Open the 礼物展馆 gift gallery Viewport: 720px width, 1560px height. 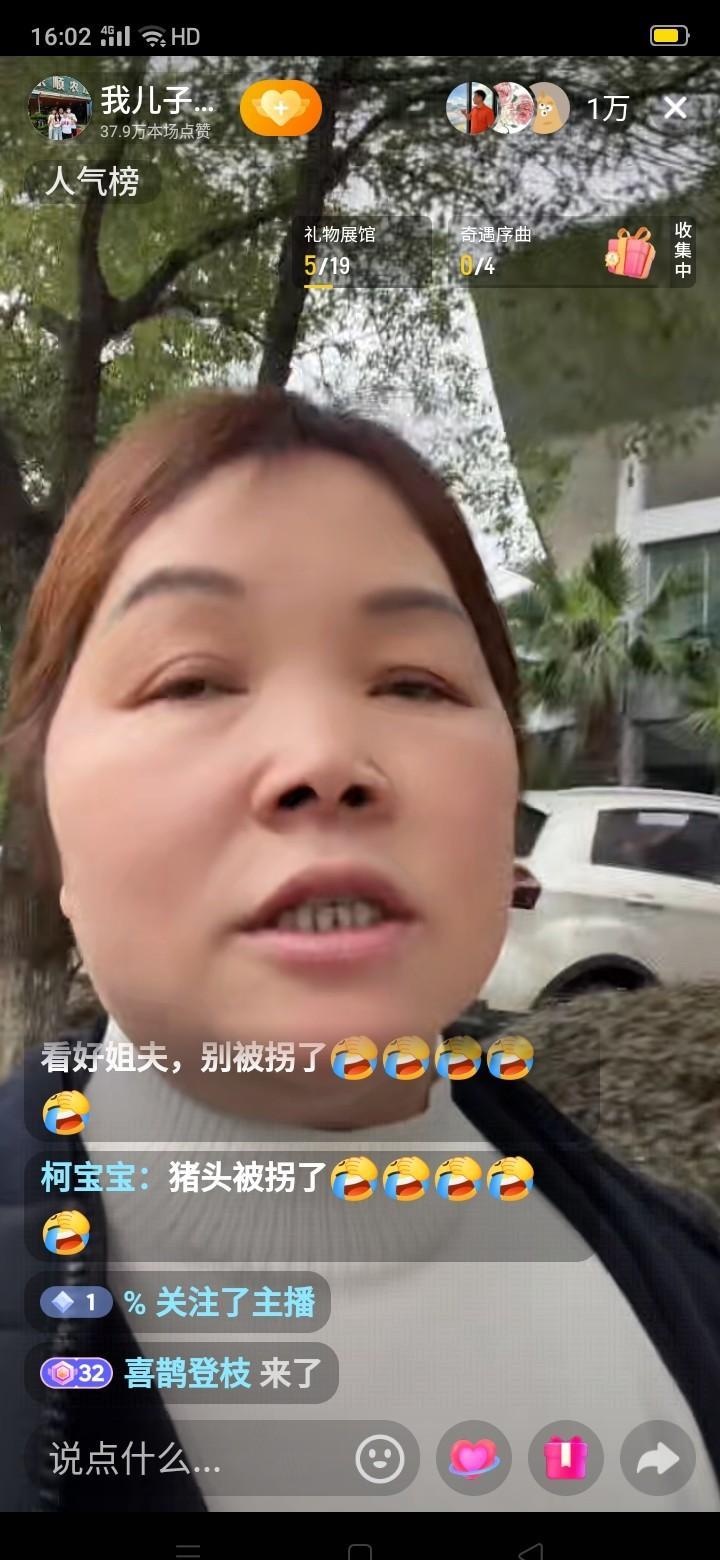[x=340, y=250]
